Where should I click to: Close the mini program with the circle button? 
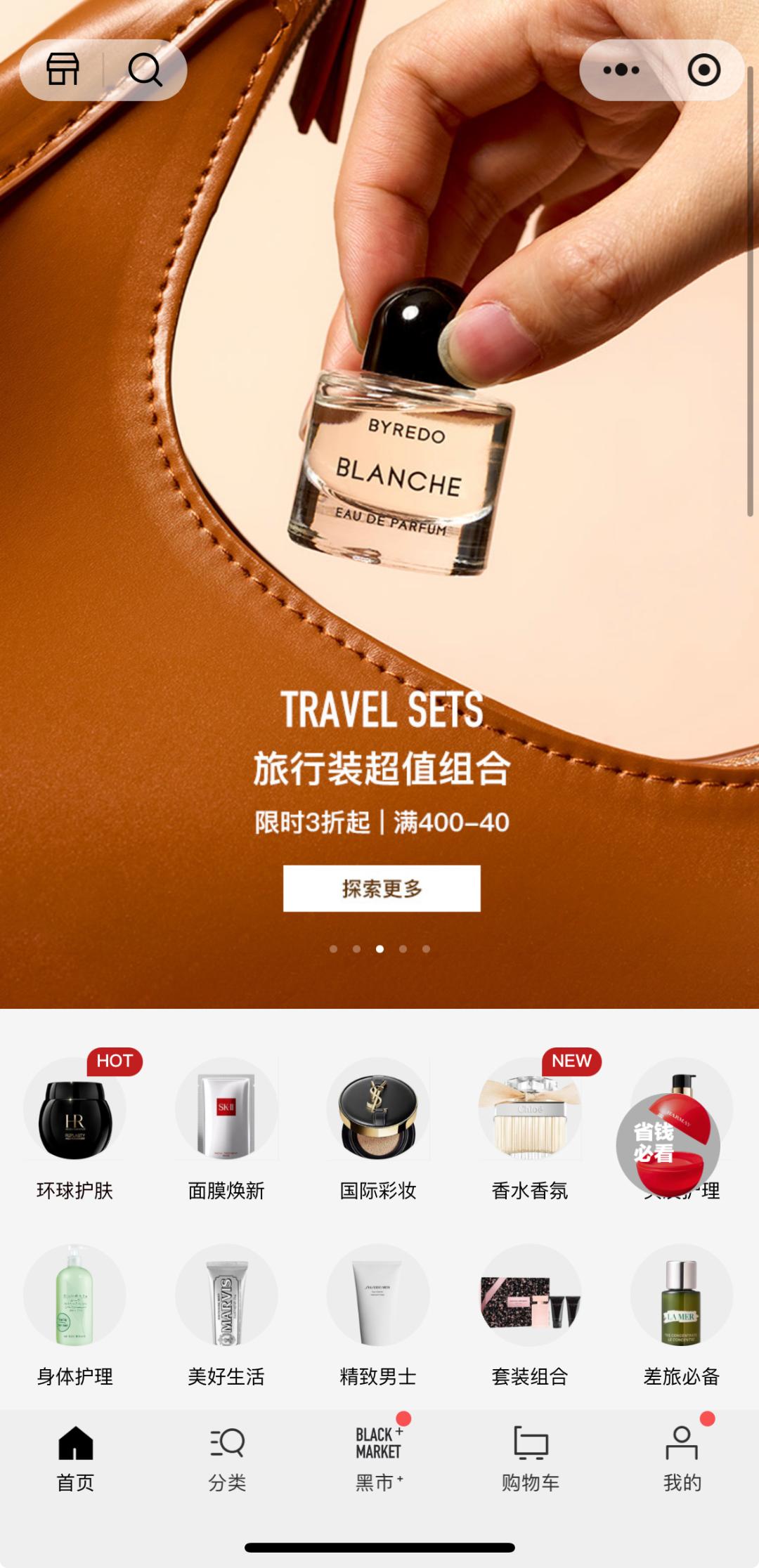tap(703, 70)
